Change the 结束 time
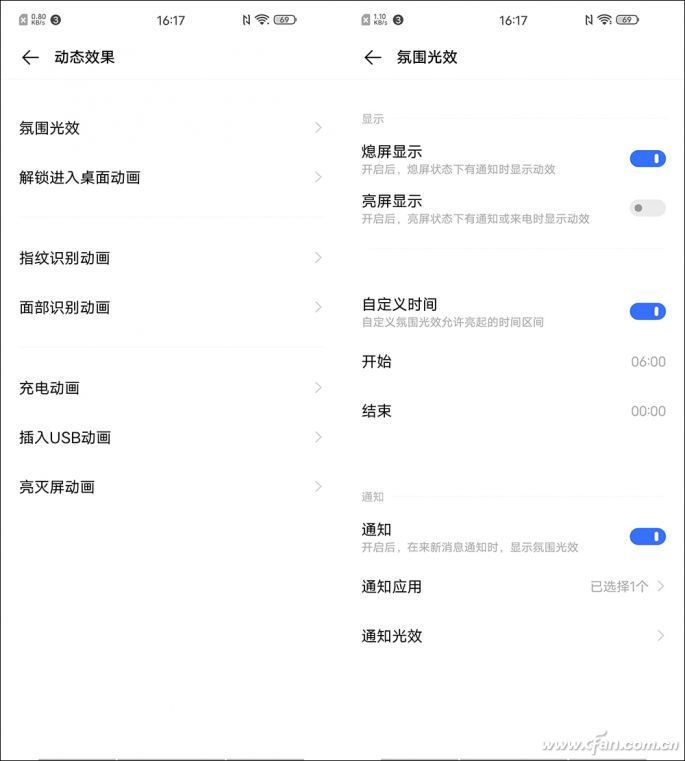The image size is (685, 761). (513, 411)
